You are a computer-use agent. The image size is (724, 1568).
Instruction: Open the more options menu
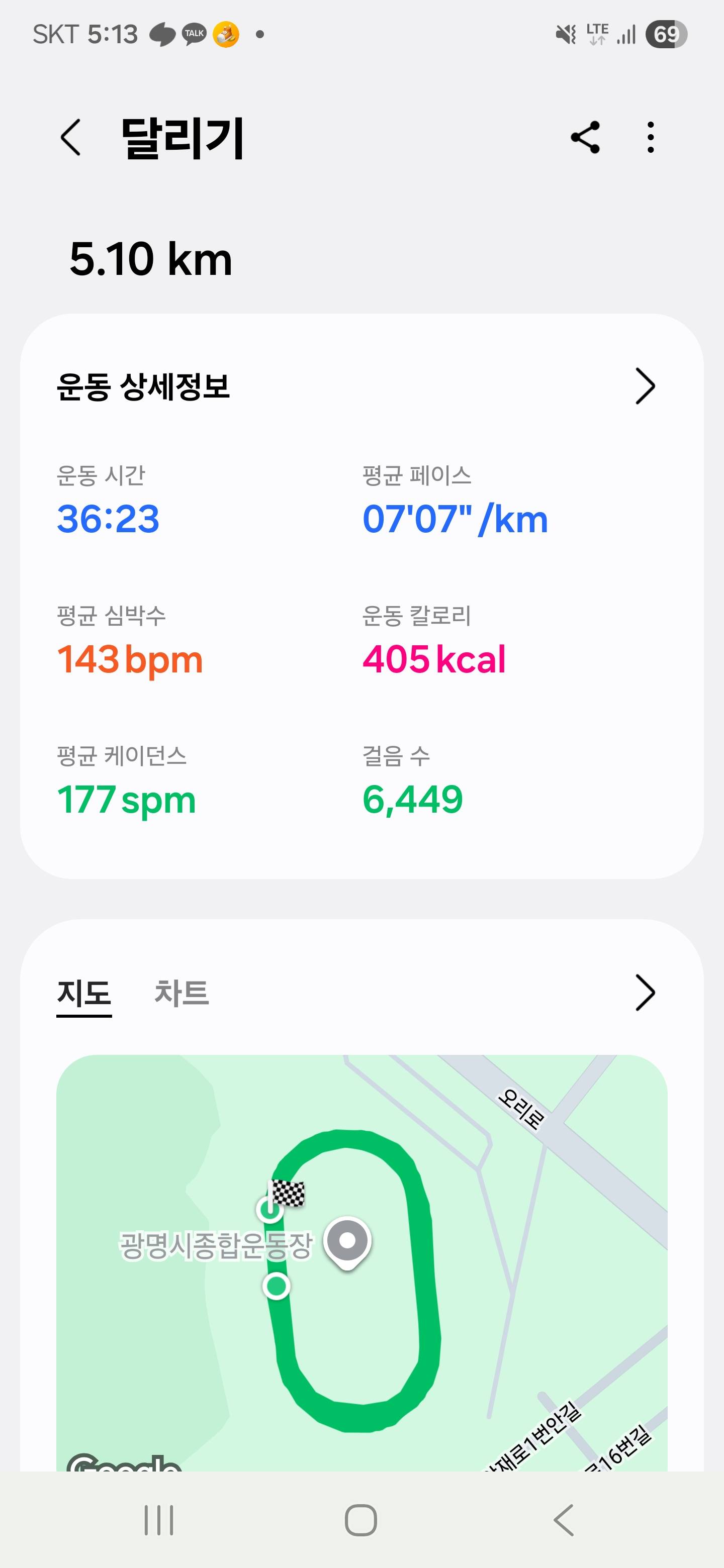(650, 138)
